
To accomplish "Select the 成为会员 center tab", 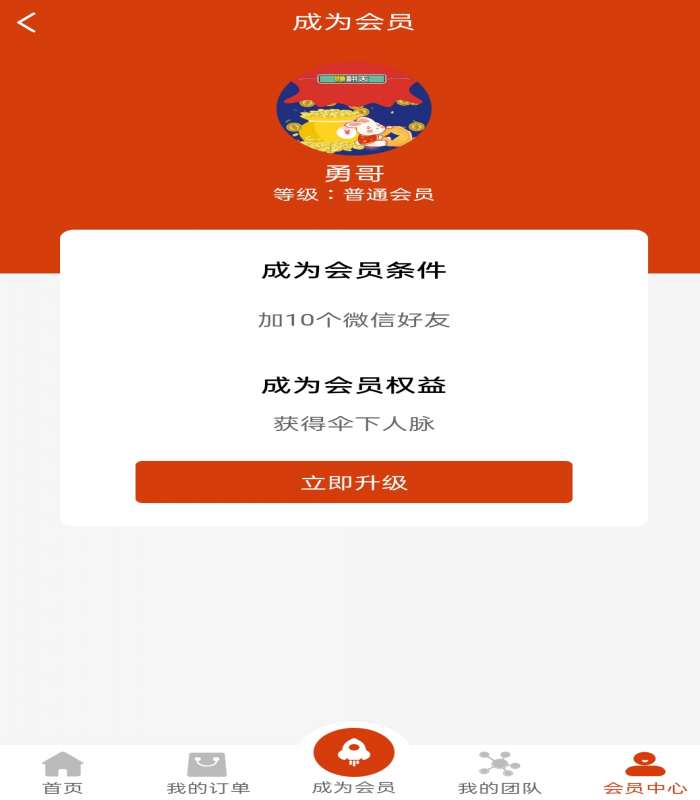I will pyautogui.click(x=353, y=762).
